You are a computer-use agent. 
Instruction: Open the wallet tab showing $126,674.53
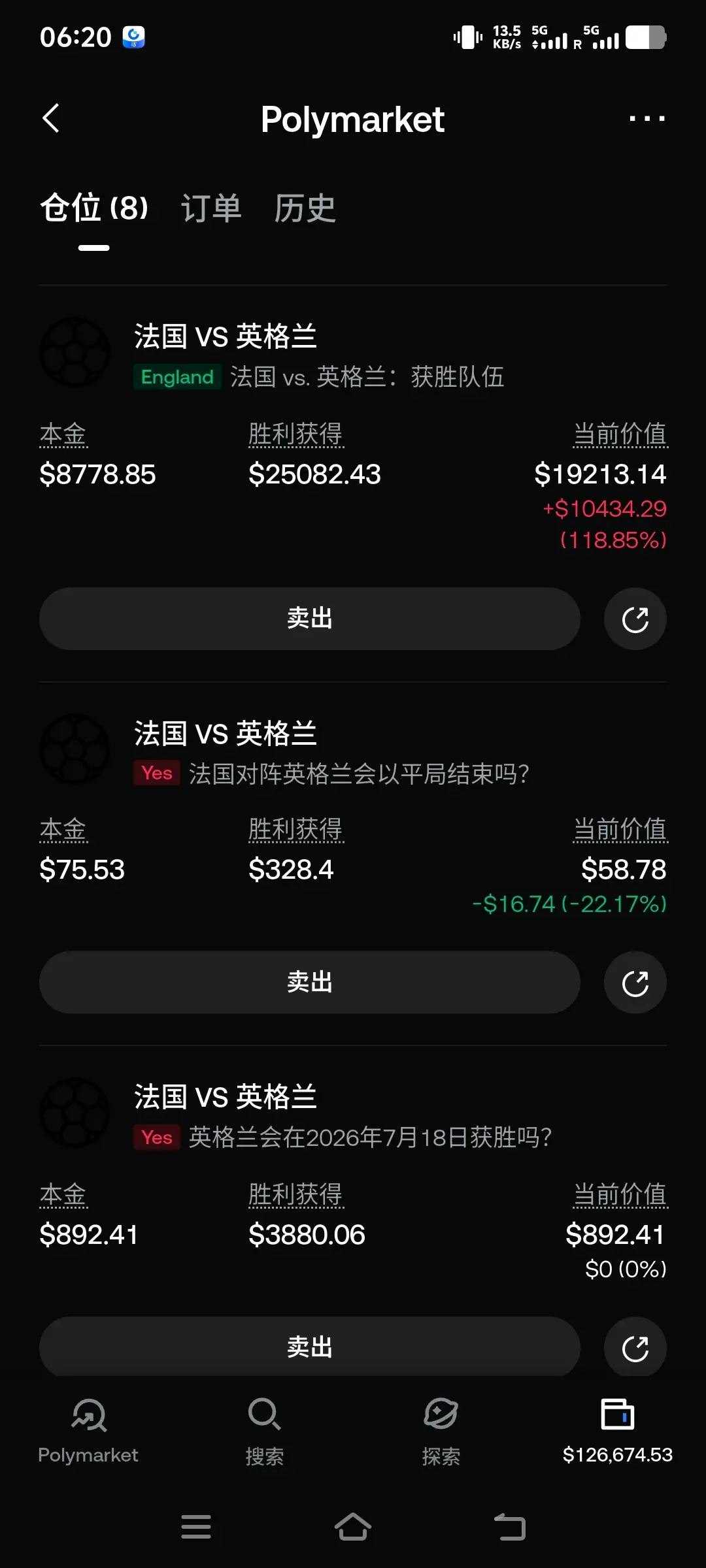click(x=618, y=1431)
